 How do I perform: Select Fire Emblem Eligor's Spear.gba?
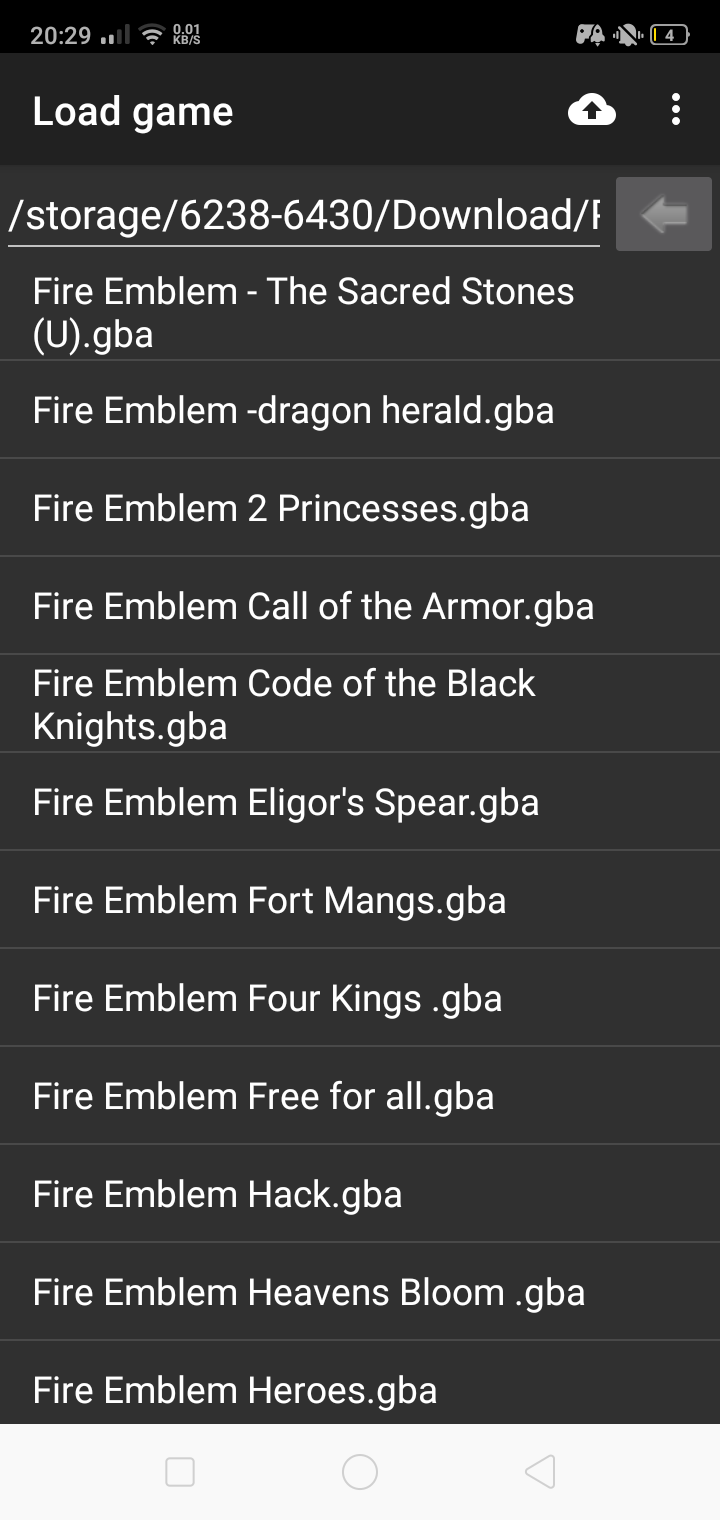coord(360,802)
